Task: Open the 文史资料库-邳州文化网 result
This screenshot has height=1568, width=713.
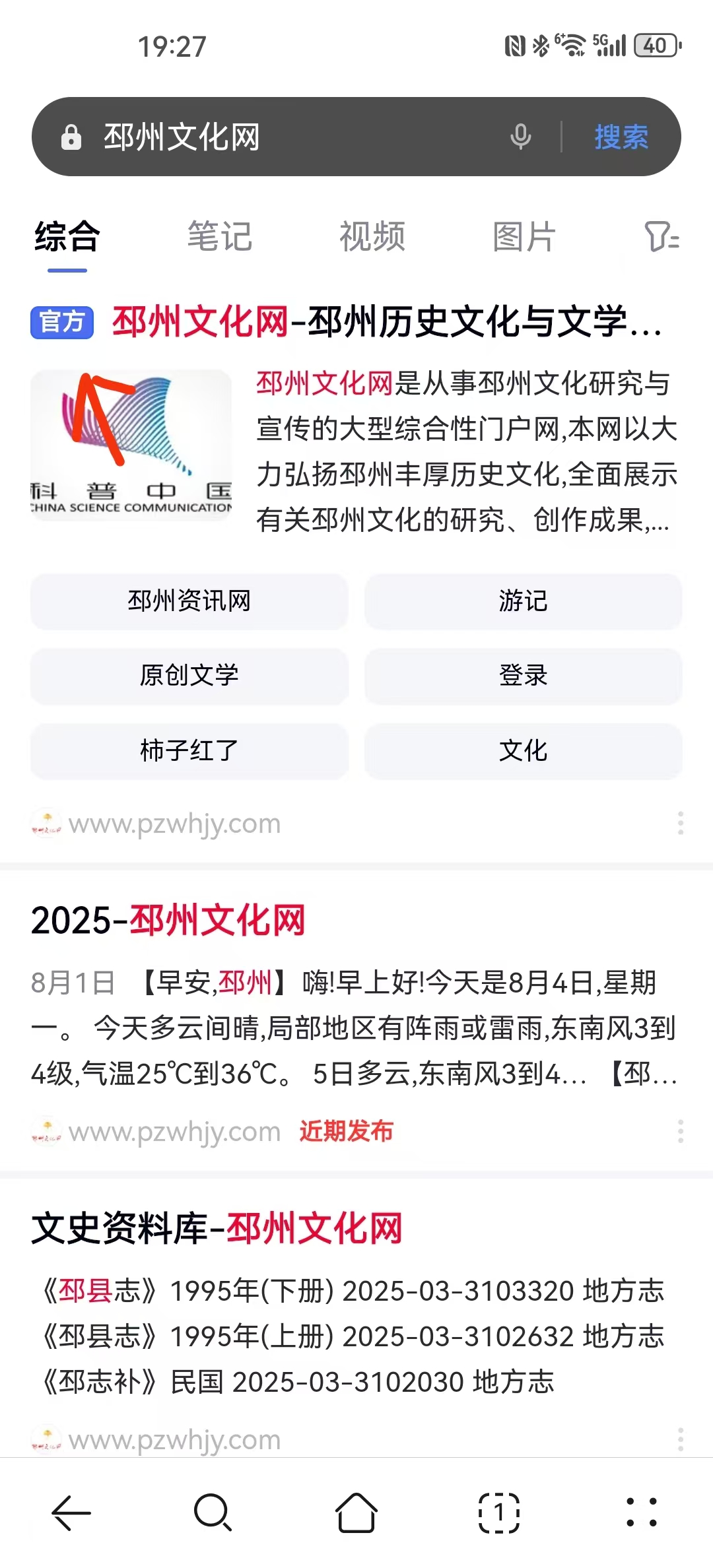Action: [x=217, y=1229]
